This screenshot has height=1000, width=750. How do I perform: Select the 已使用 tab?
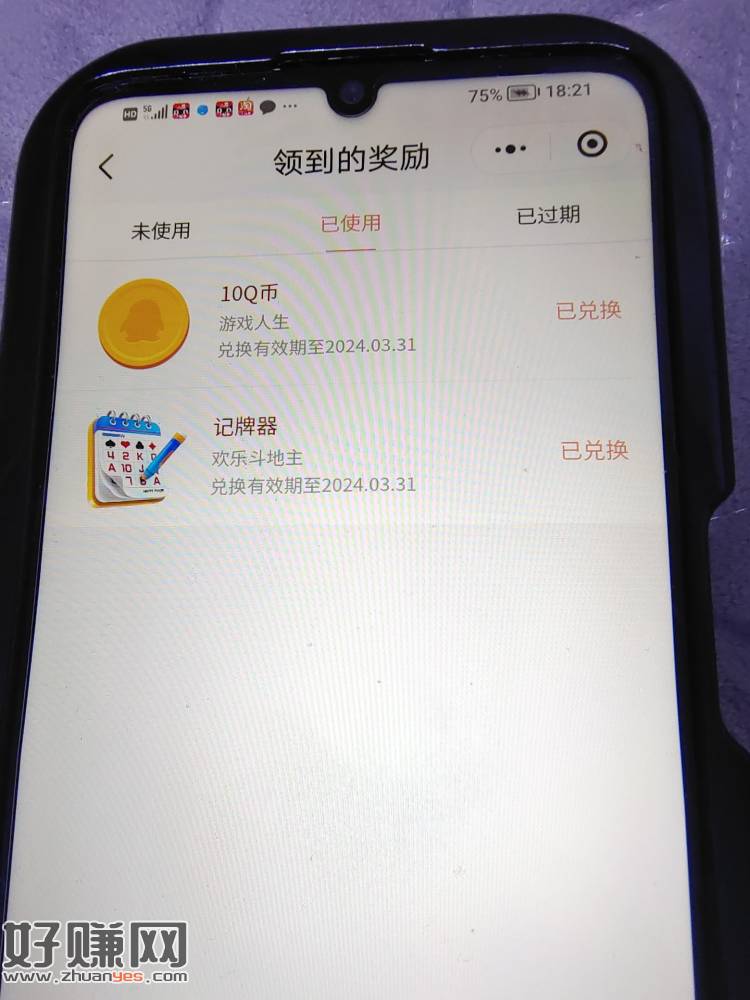[x=350, y=224]
